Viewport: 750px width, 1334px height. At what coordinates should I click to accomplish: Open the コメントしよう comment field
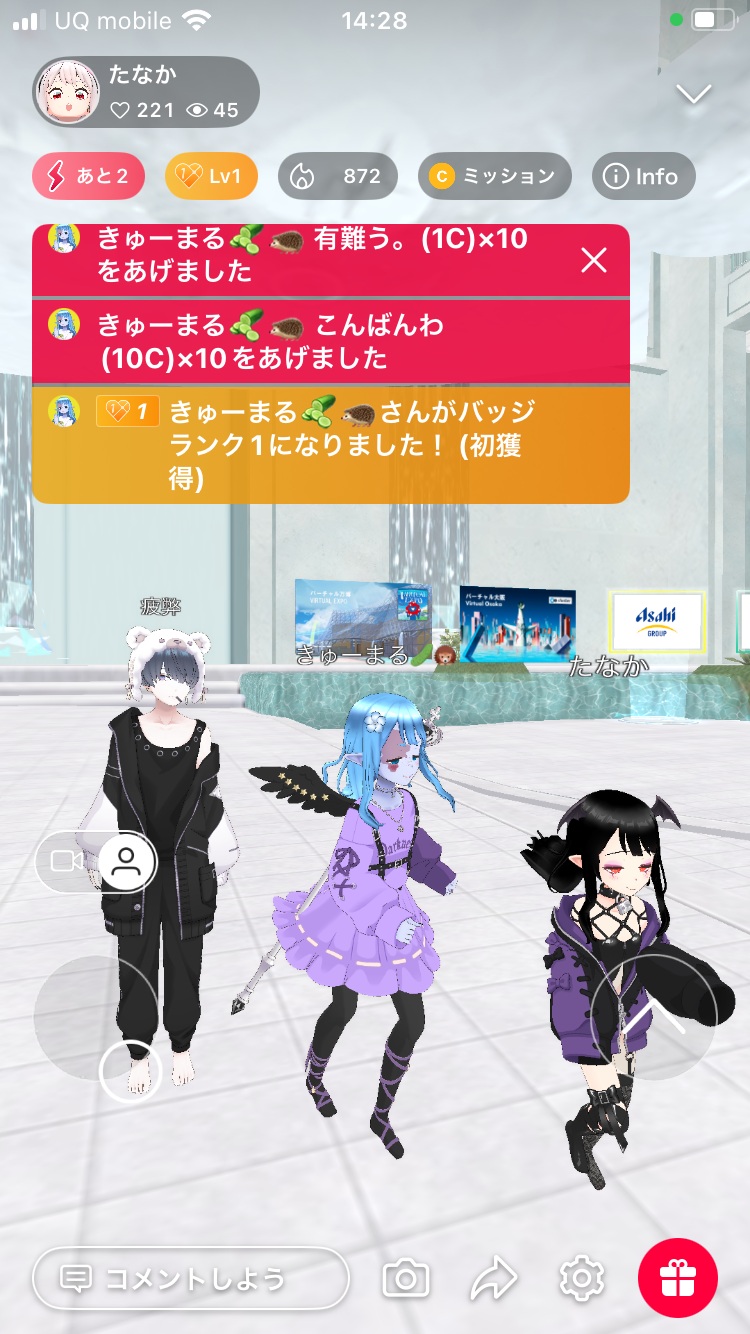click(190, 1278)
